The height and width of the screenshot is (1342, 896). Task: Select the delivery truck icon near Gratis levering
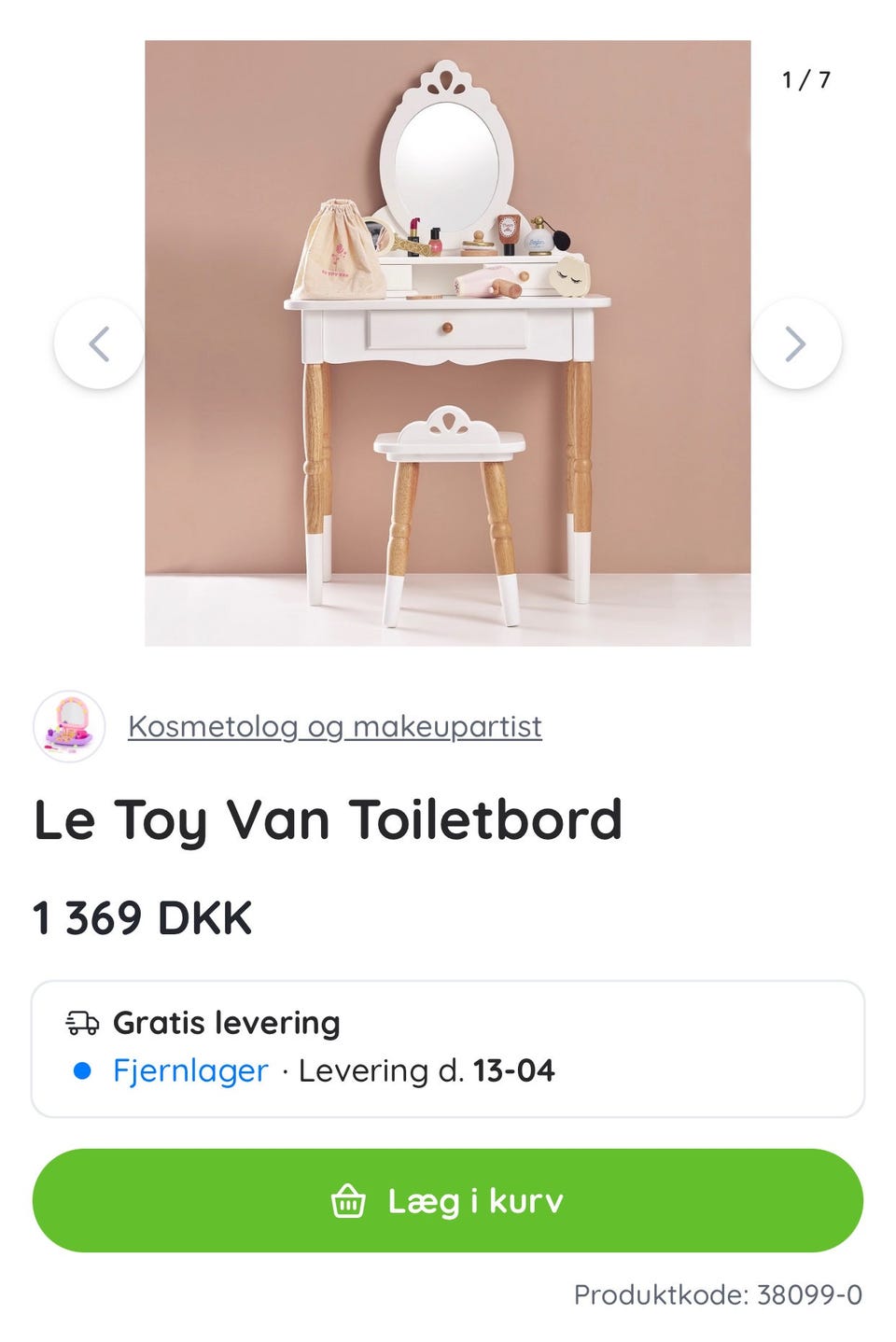80,1023
